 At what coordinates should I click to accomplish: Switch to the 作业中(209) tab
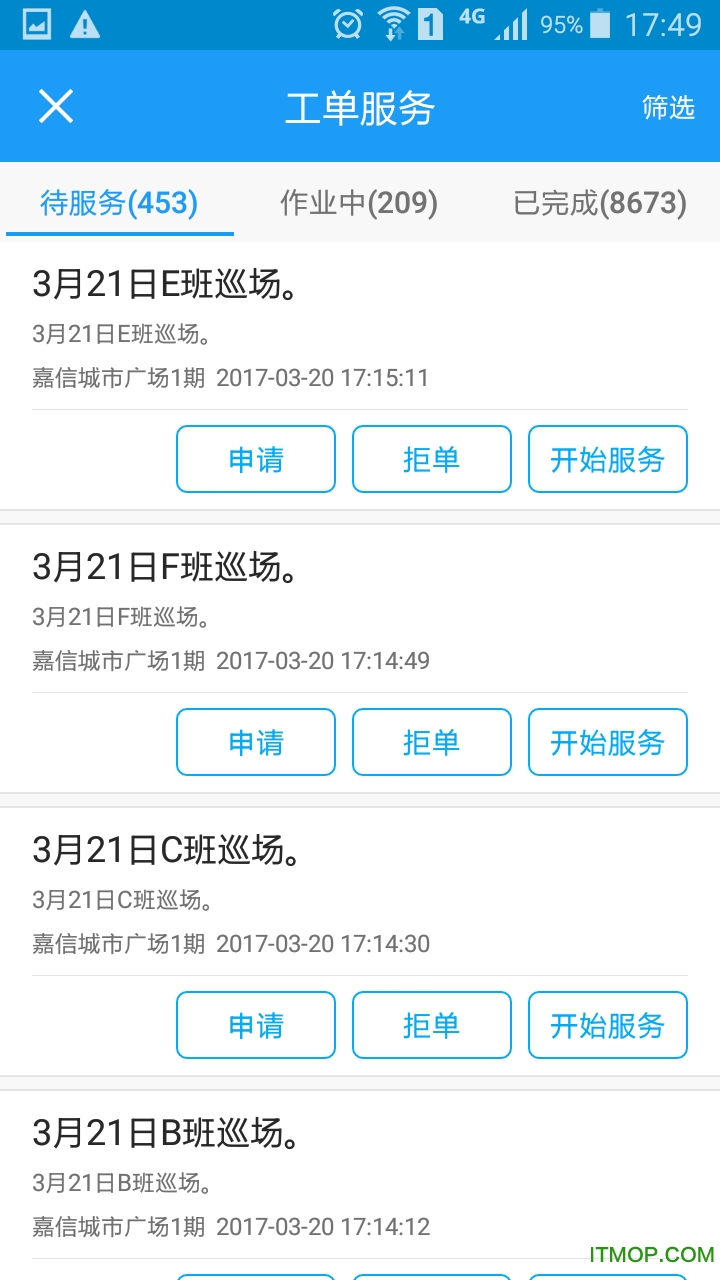click(358, 203)
